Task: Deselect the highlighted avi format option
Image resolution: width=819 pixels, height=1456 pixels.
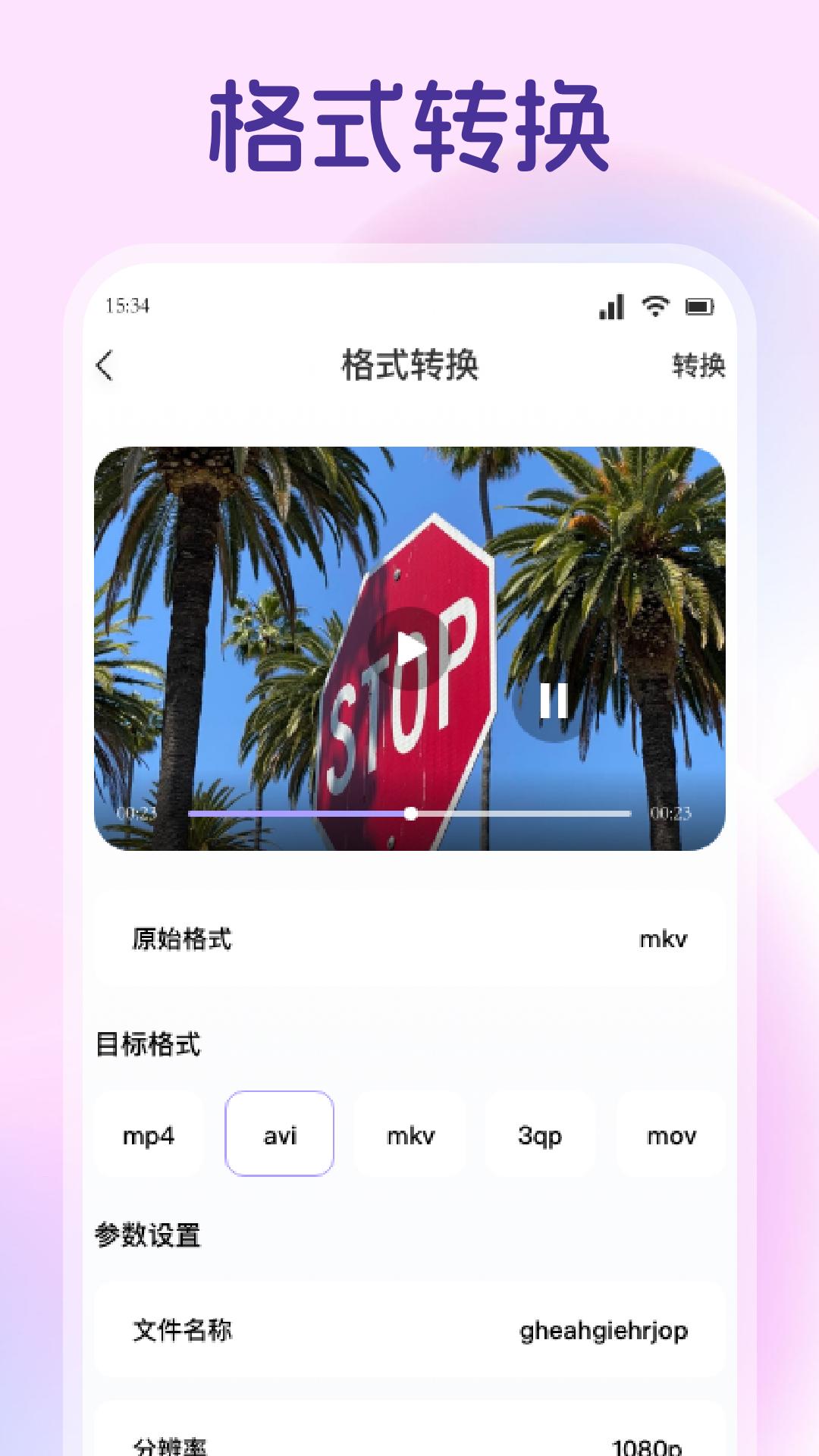Action: (279, 1134)
